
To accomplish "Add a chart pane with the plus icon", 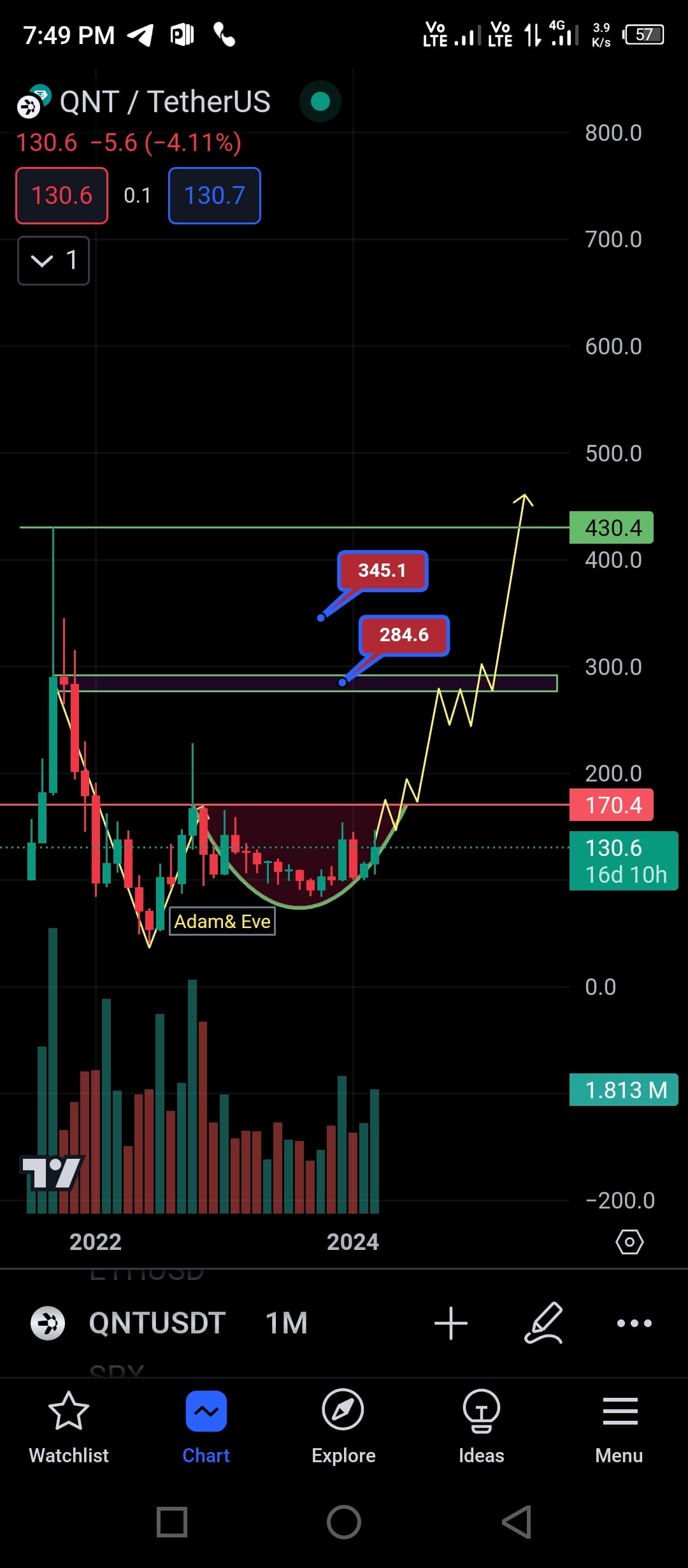I will [x=451, y=1323].
